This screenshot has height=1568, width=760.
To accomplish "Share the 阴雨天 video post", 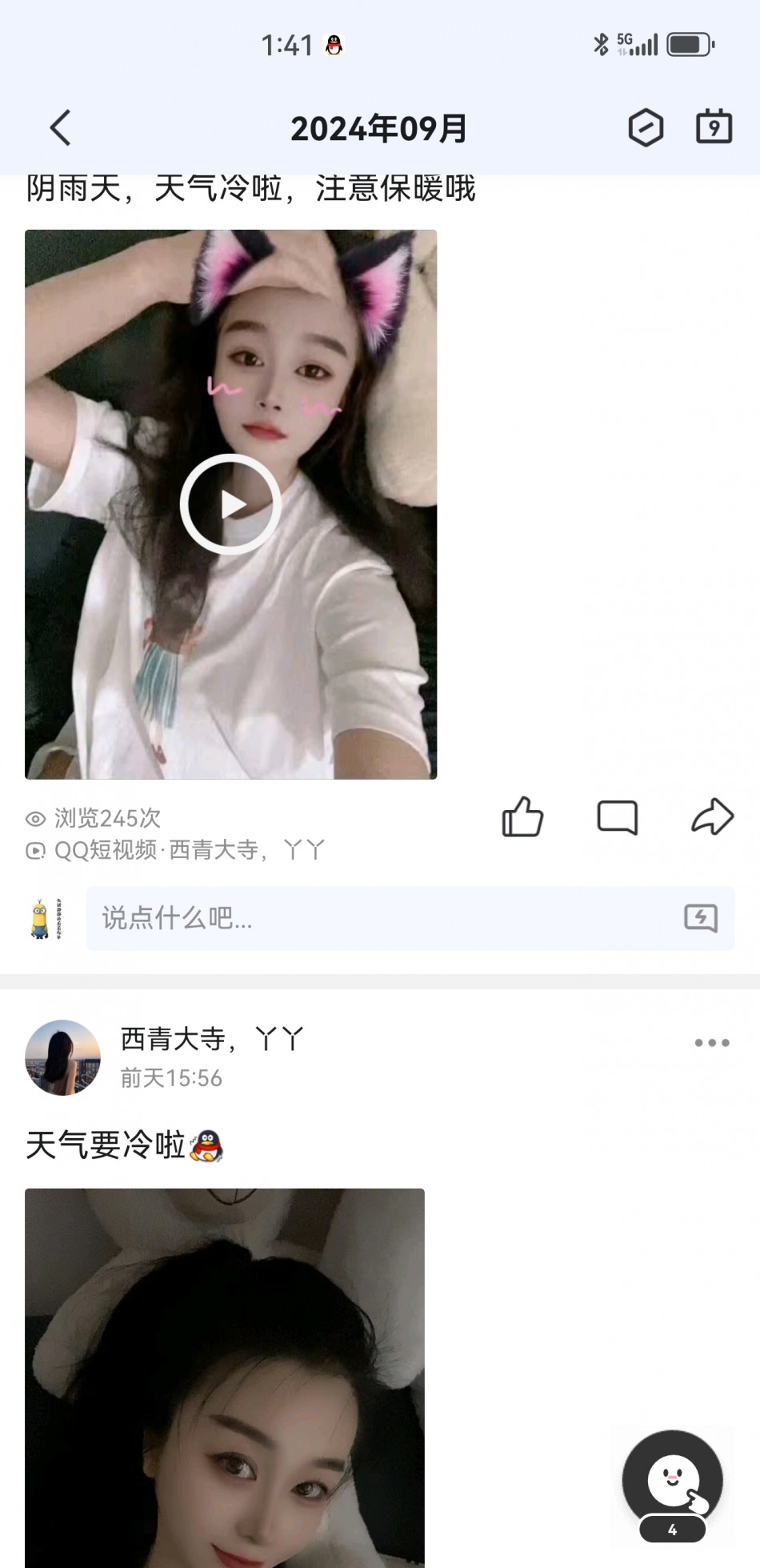I will coord(712,817).
